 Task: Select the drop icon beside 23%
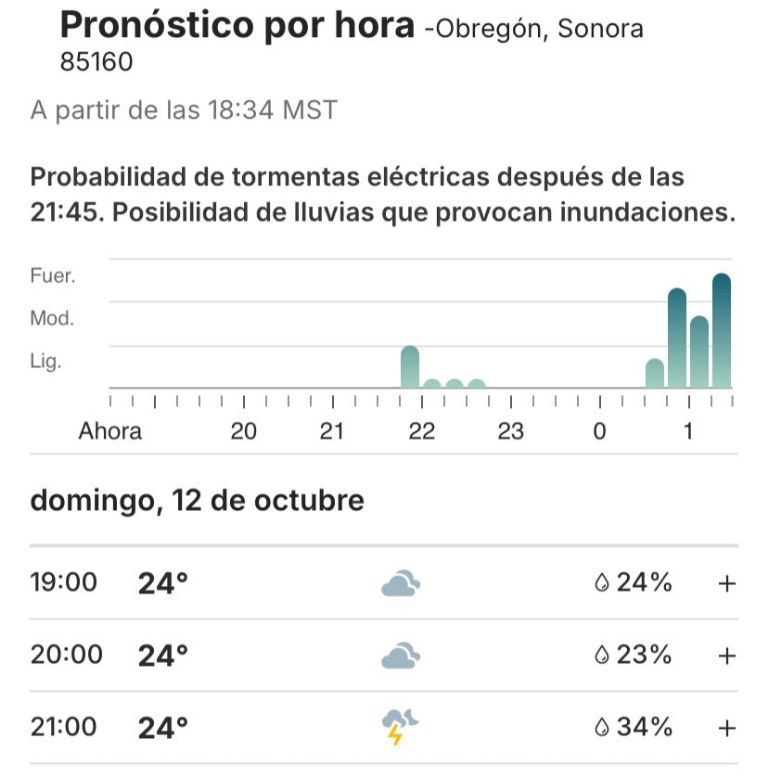[601, 654]
